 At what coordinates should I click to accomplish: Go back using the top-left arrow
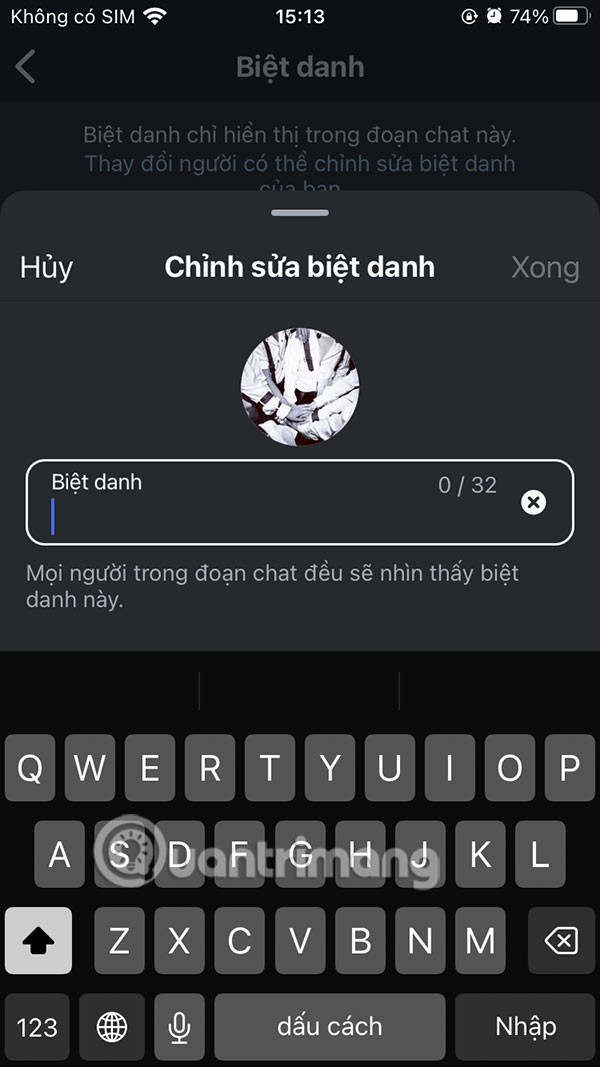(x=26, y=67)
